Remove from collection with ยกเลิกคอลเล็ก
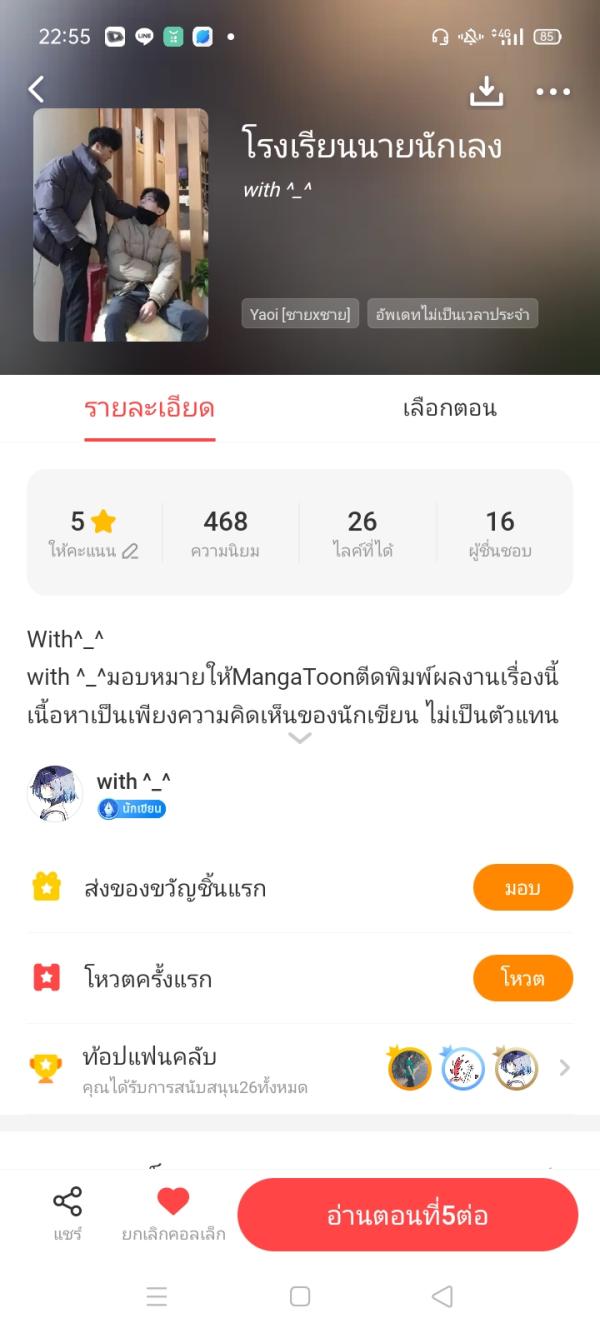Viewport: 600px width, 1333px height. [173, 1213]
